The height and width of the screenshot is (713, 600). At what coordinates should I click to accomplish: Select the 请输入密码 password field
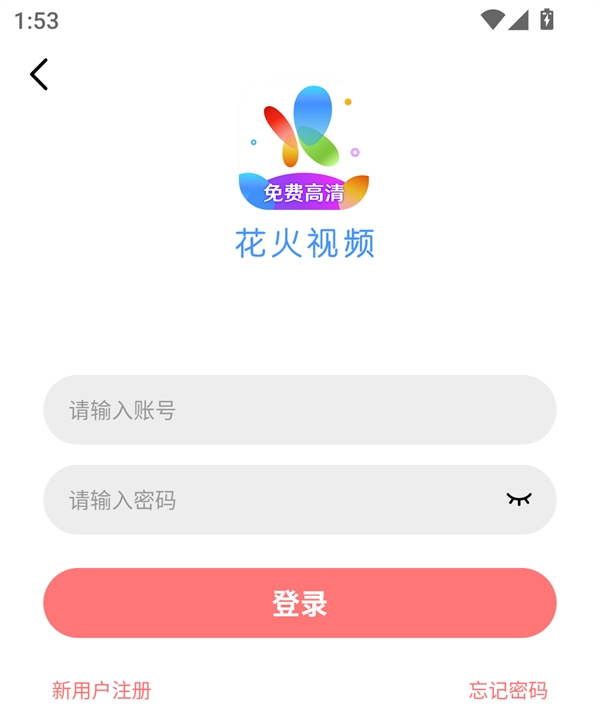pos(270,500)
